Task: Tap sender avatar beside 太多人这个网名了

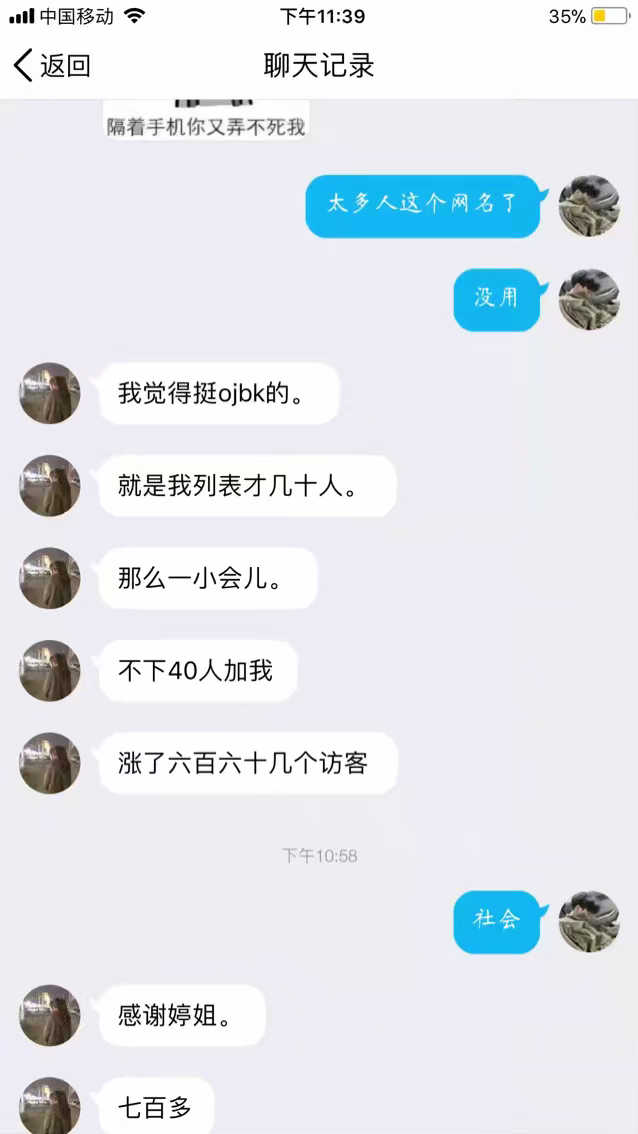Action: pyautogui.click(x=589, y=206)
